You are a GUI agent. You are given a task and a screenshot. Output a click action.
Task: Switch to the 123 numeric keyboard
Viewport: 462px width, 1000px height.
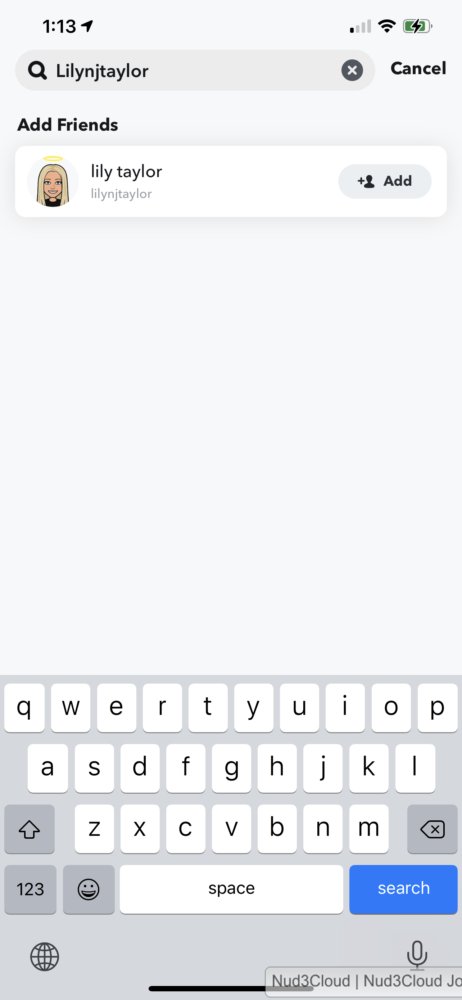coord(30,889)
